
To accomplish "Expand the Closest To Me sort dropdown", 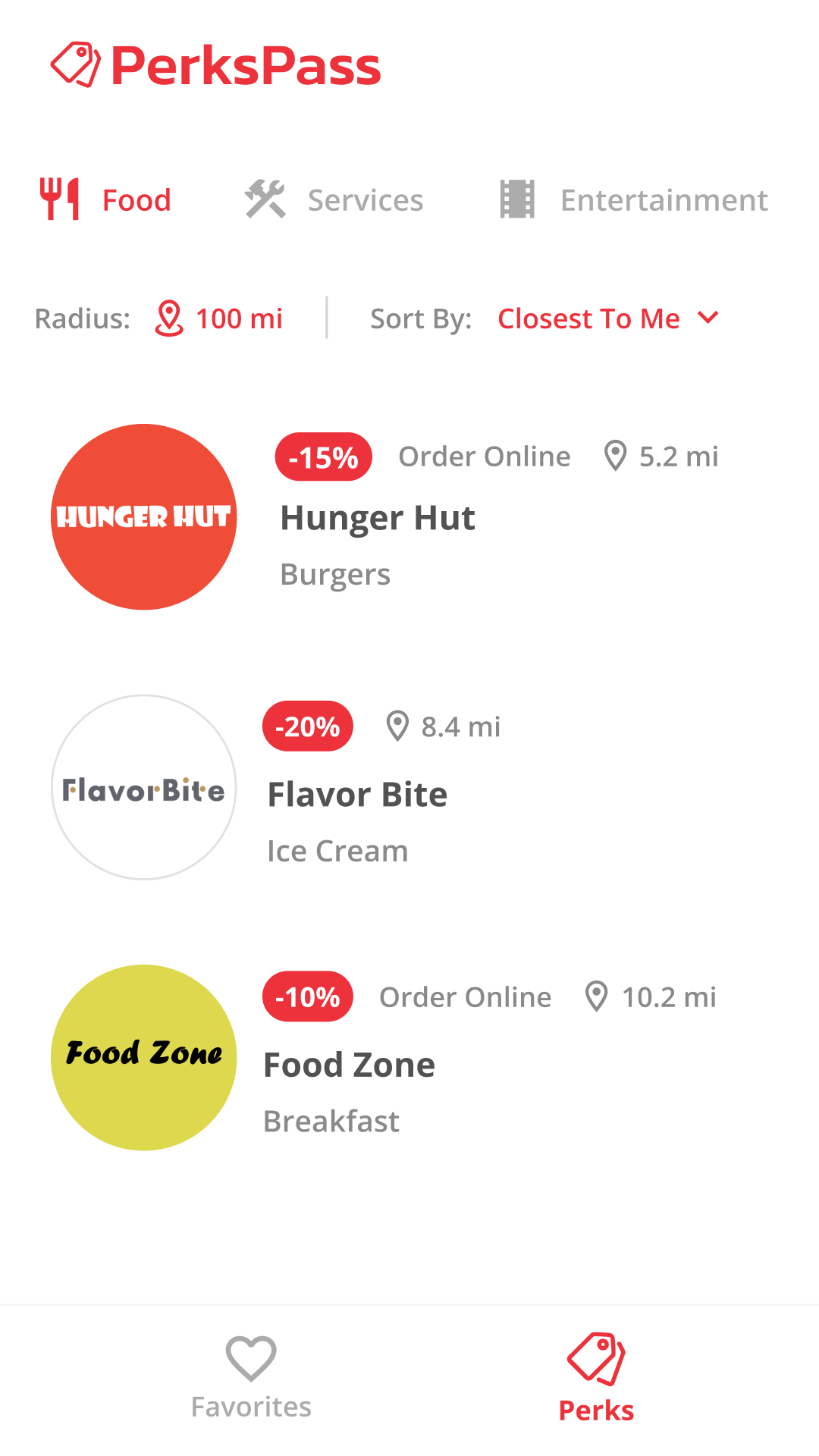I will 608,318.
